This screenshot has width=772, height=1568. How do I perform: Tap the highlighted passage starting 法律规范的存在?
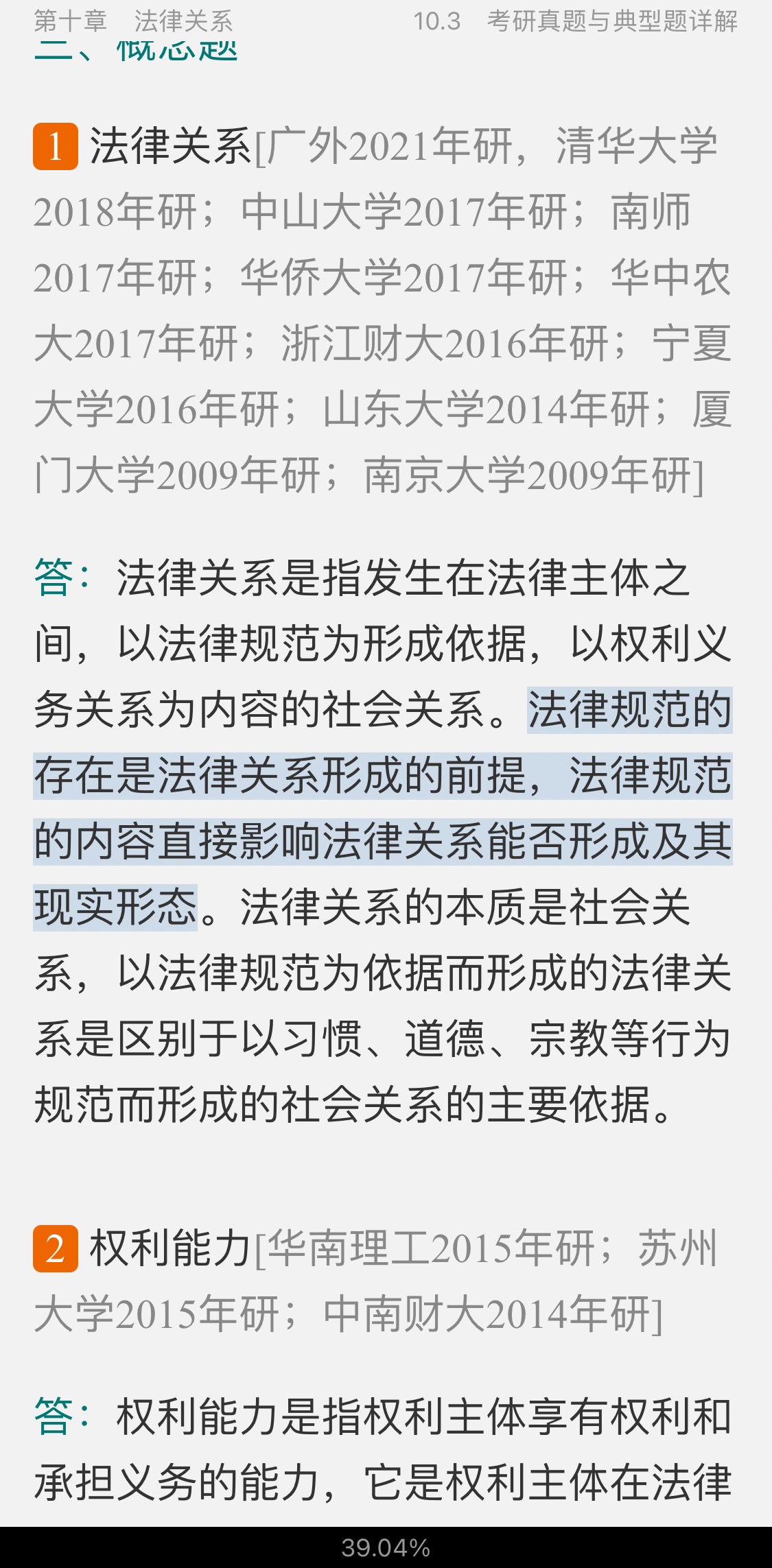[383, 809]
